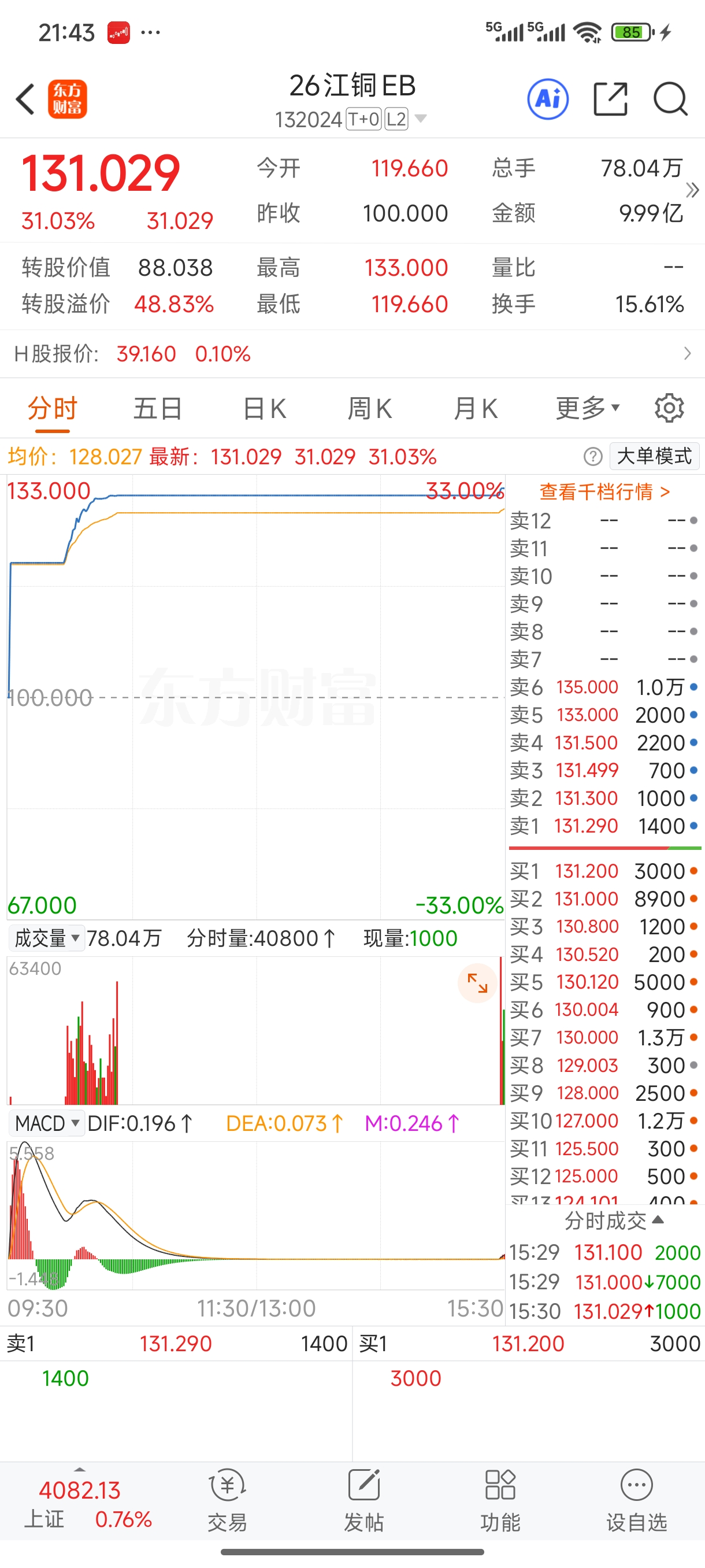
Task: Switch to the 五日 chart tab
Action: 158,408
